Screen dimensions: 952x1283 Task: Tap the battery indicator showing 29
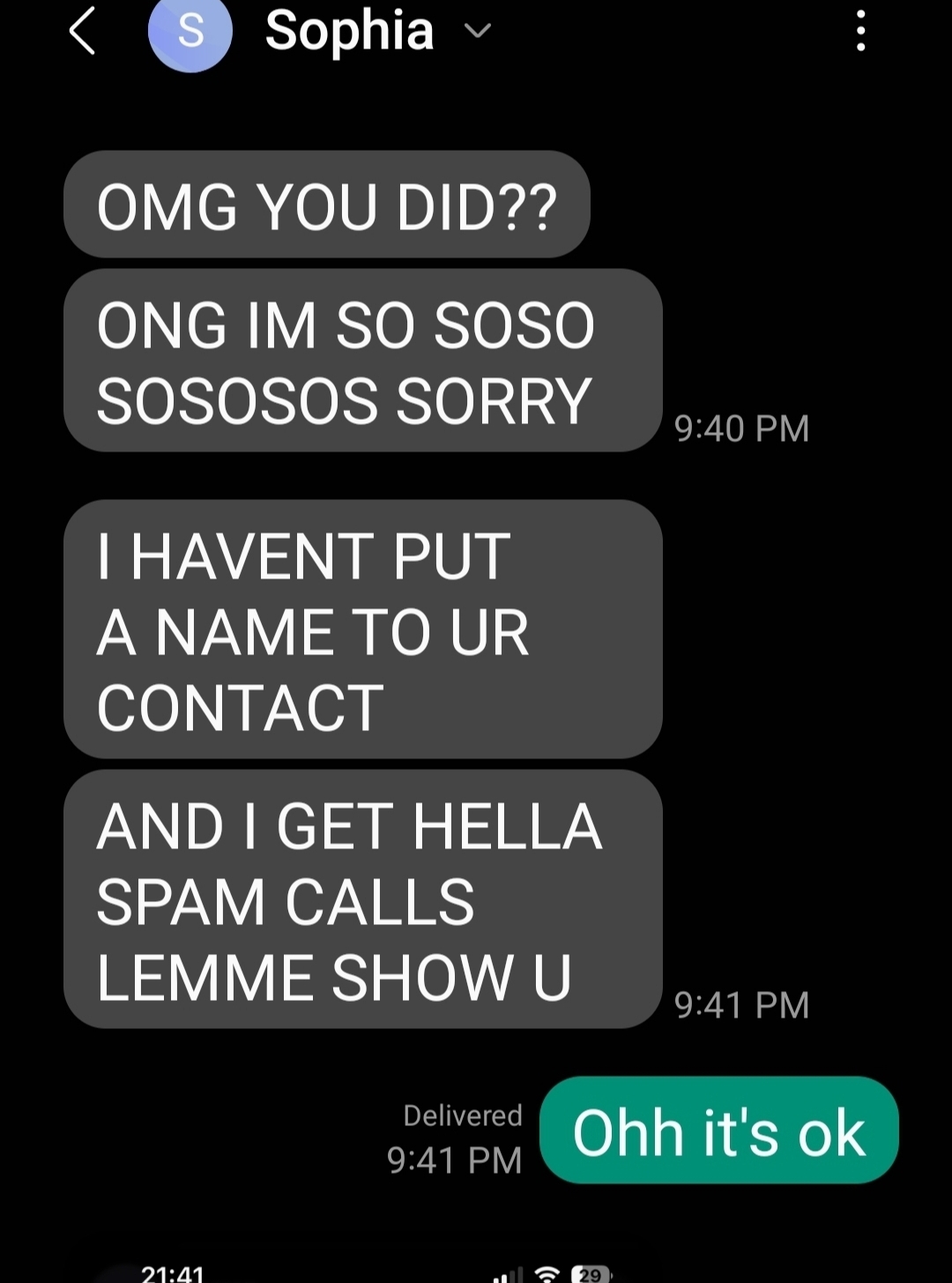pos(589,1273)
